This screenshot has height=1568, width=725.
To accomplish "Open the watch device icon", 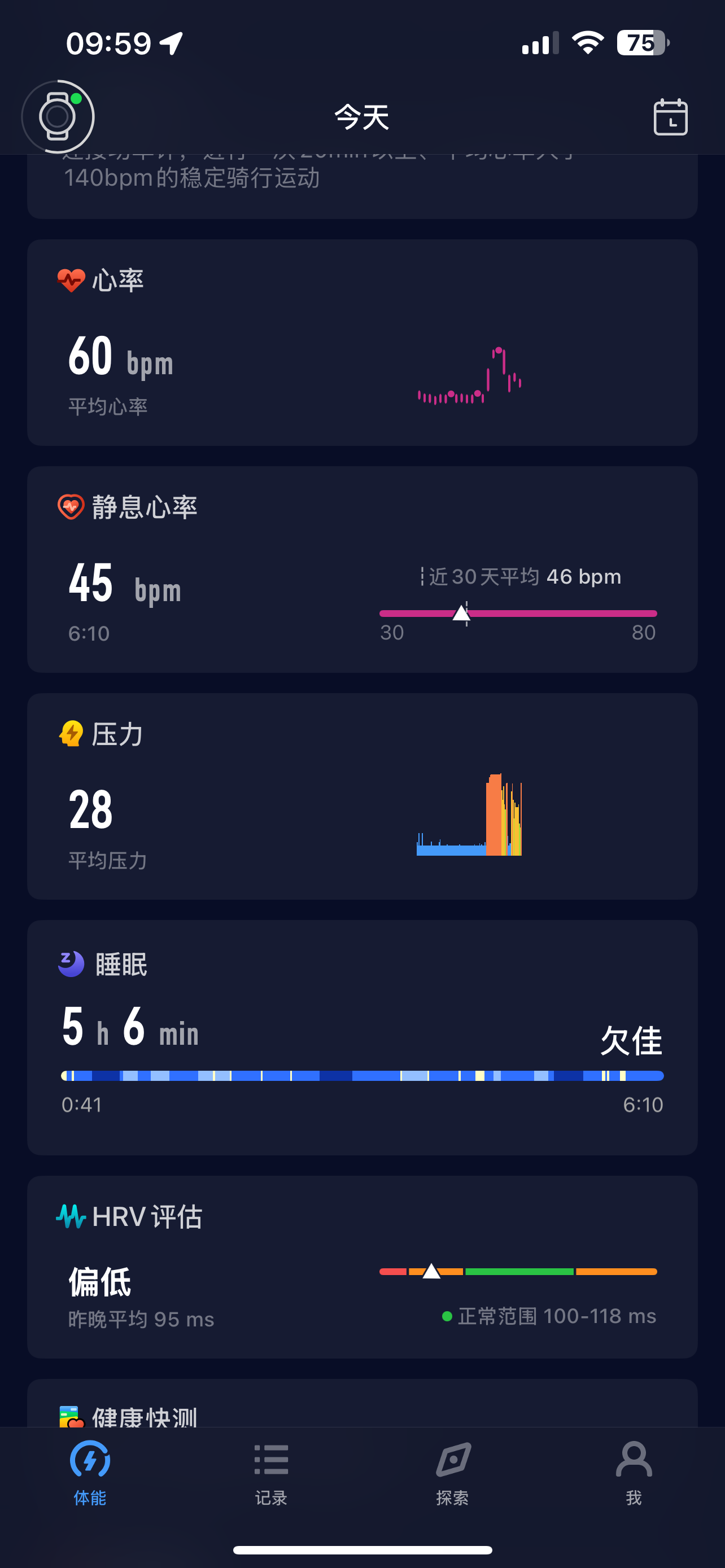I will [x=58, y=116].
